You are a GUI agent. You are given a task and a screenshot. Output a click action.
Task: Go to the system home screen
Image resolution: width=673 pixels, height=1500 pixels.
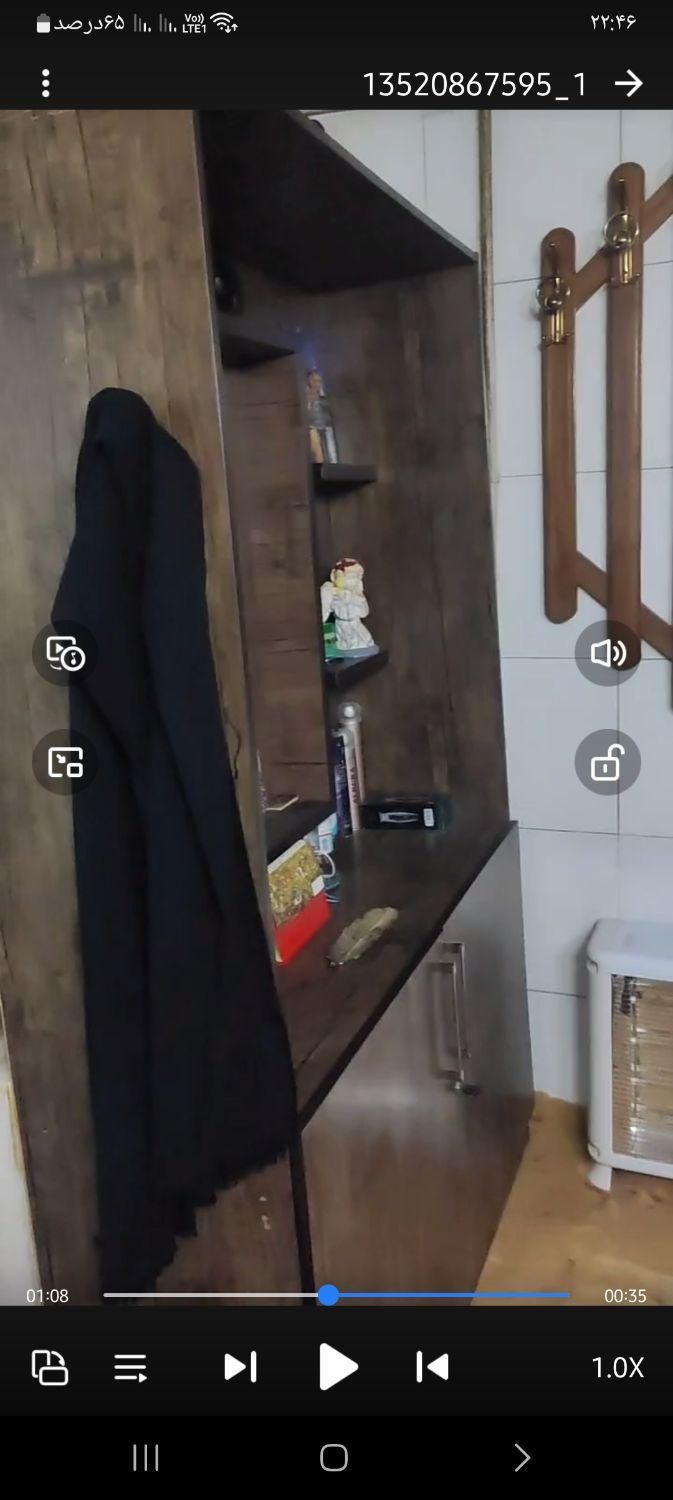[x=334, y=1457]
